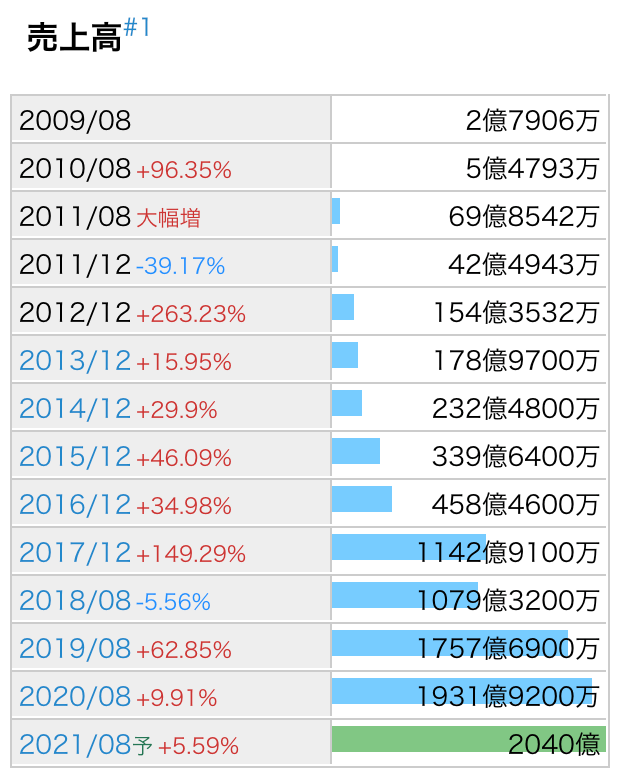Open the 2015/12 period link
Image resolution: width=618 pixels, height=780 pixels.
tap(75, 457)
